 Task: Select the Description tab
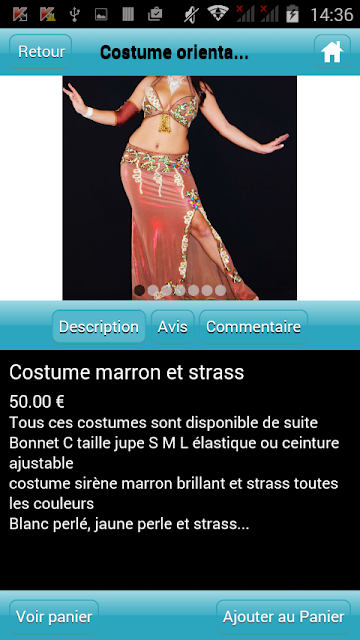click(99, 327)
